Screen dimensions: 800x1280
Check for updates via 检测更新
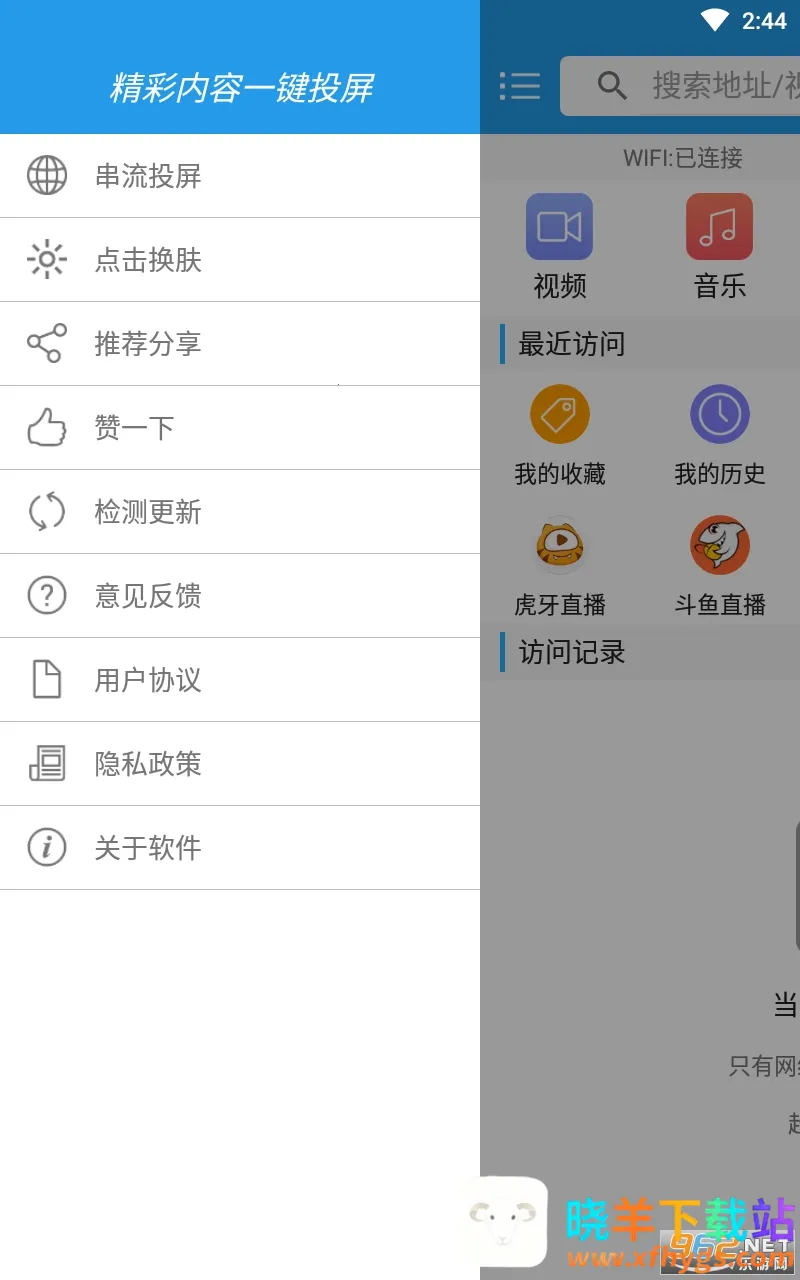point(148,512)
